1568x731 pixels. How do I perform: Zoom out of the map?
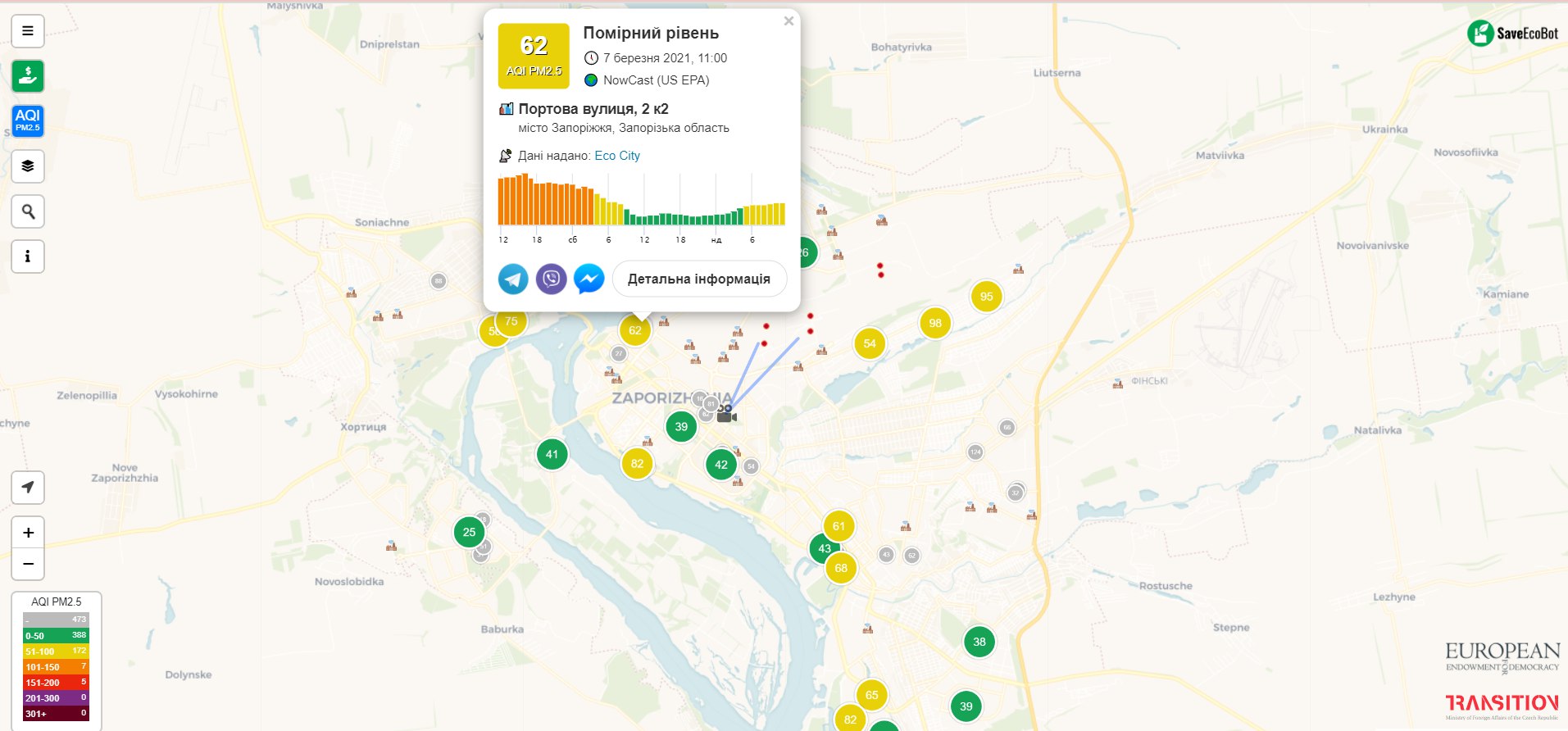pos(28,564)
